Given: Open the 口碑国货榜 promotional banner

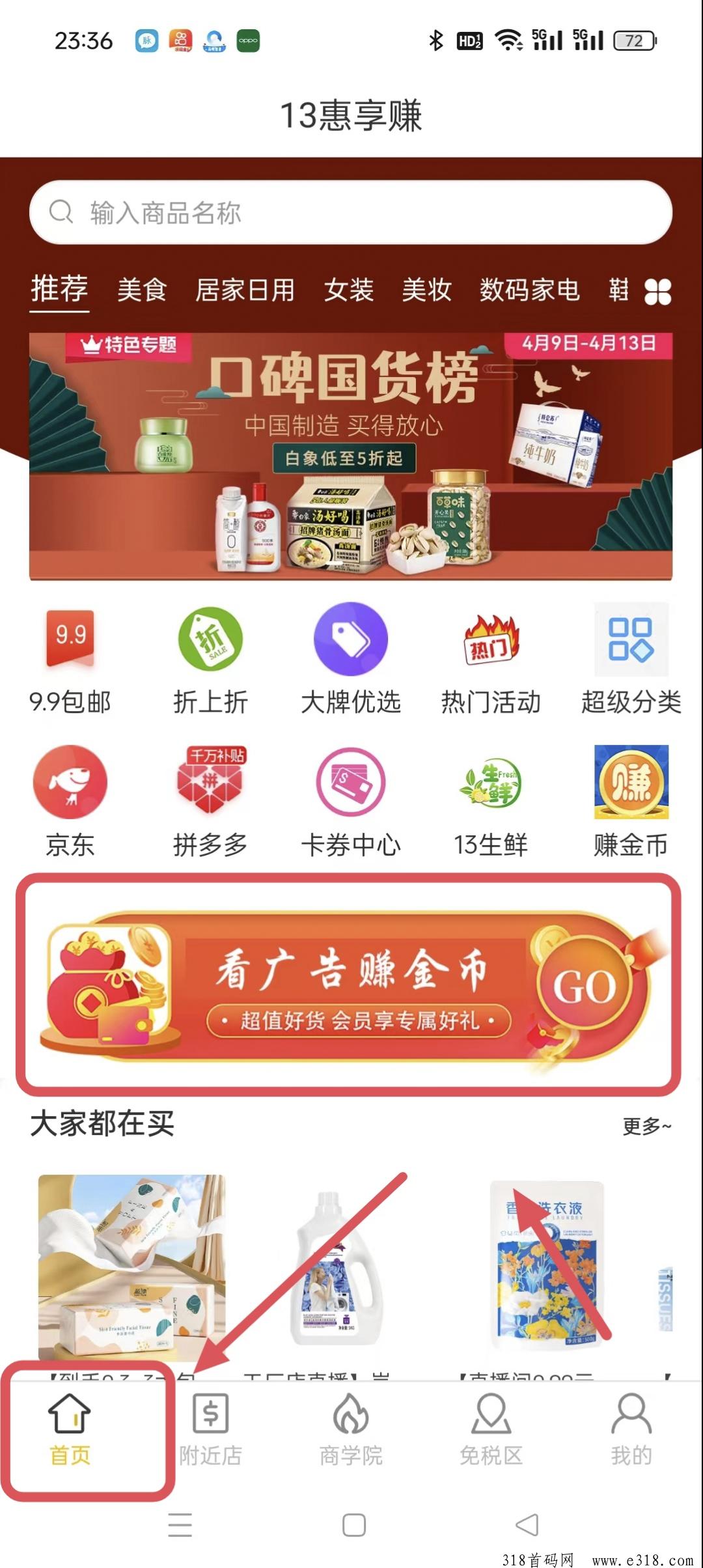Looking at the screenshot, I should click(x=350, y=456).
